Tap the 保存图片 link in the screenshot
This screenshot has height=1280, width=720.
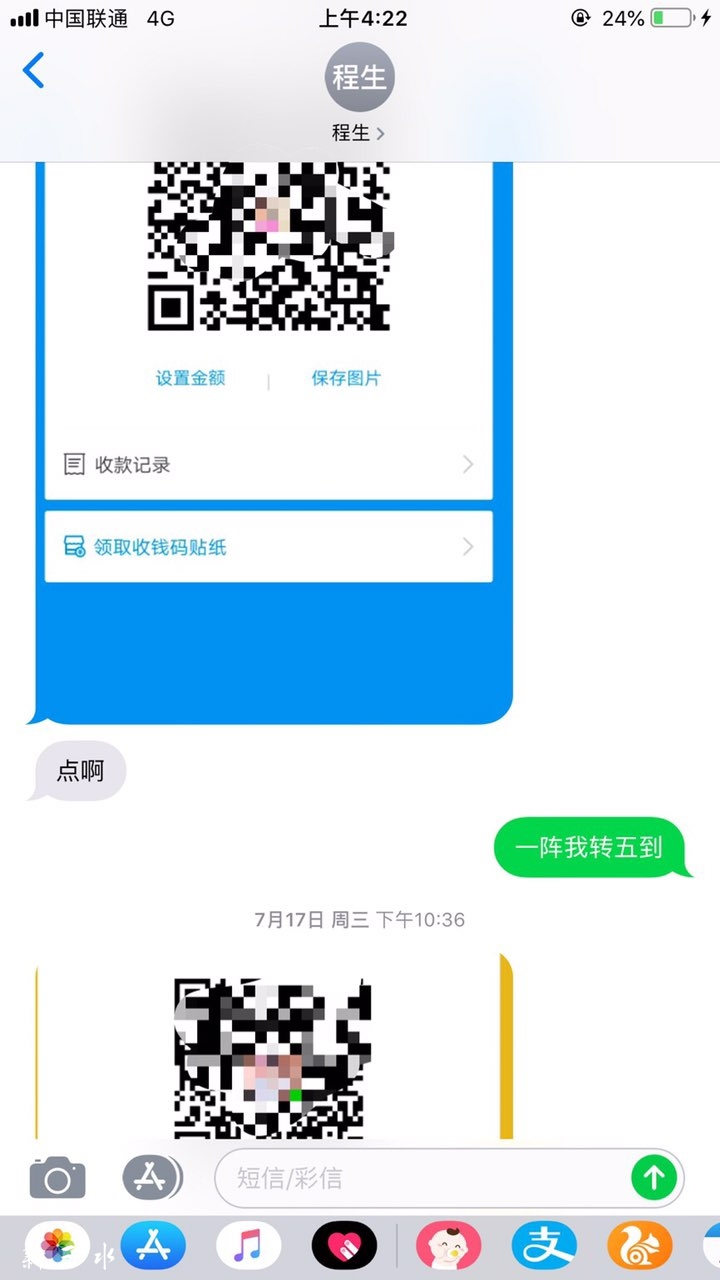click(344, 378)
